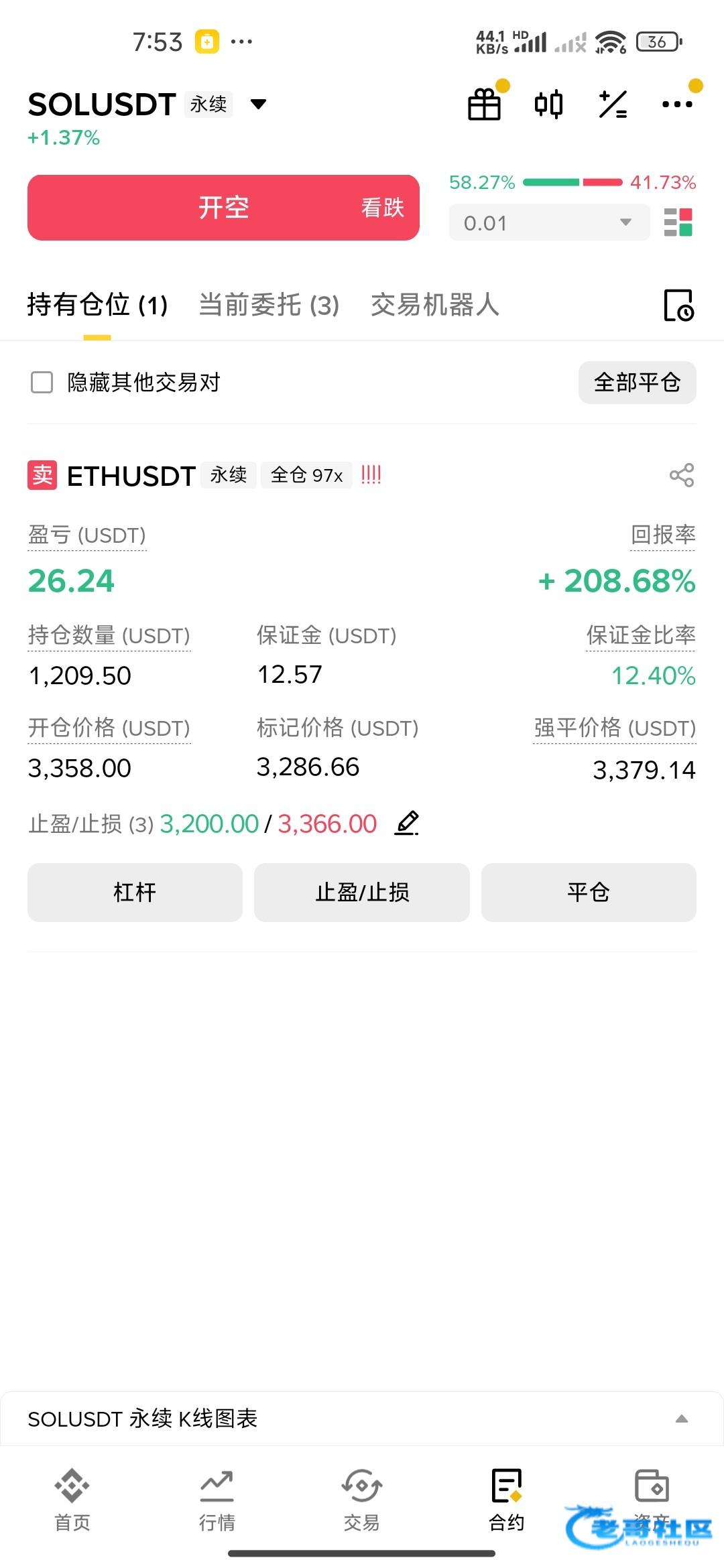The height and width of the screenshot is (1568, 724).
Task: Open the 0.01 price precision dropdown
Action: (549, 222)
